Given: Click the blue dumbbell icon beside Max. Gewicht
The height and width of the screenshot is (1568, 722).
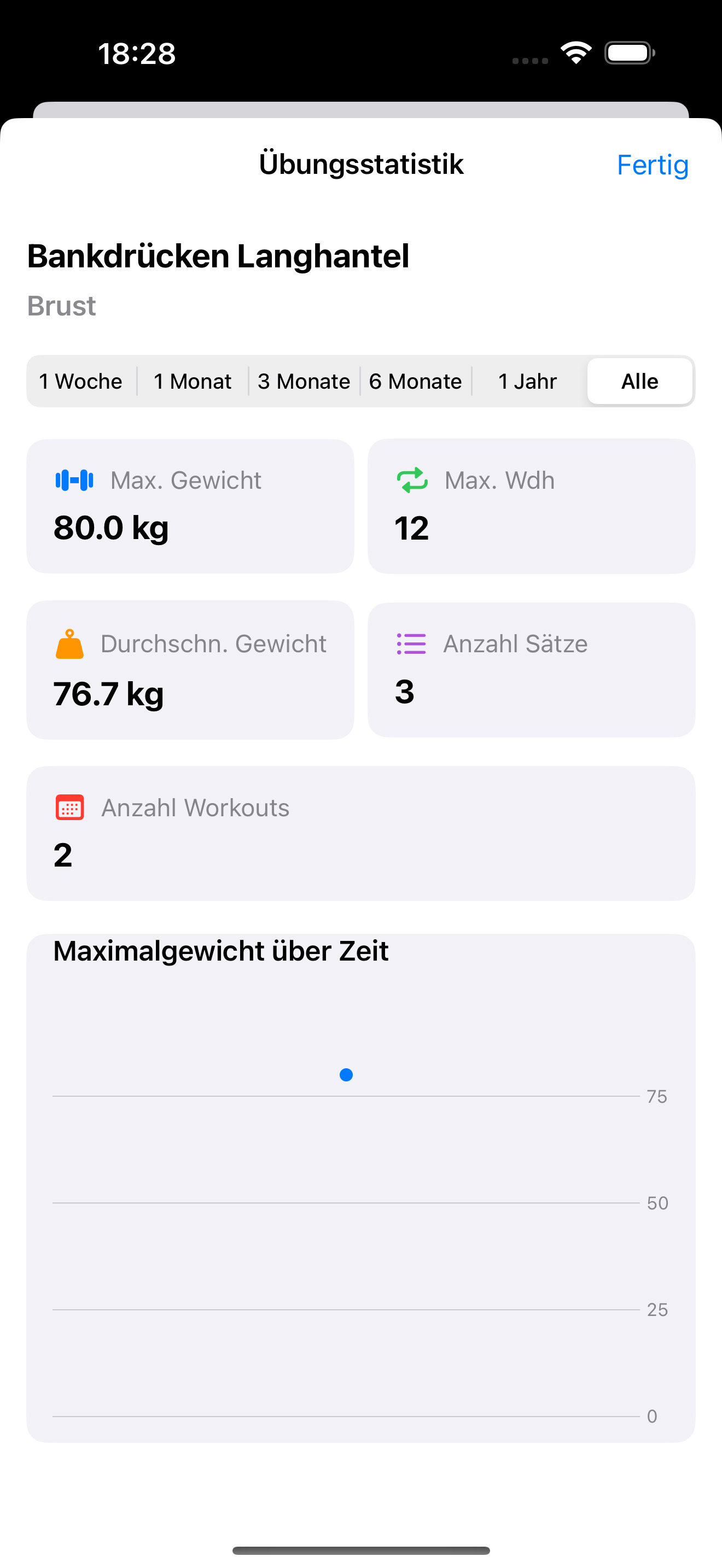Looking at the screenshot, I should [73, 479].
